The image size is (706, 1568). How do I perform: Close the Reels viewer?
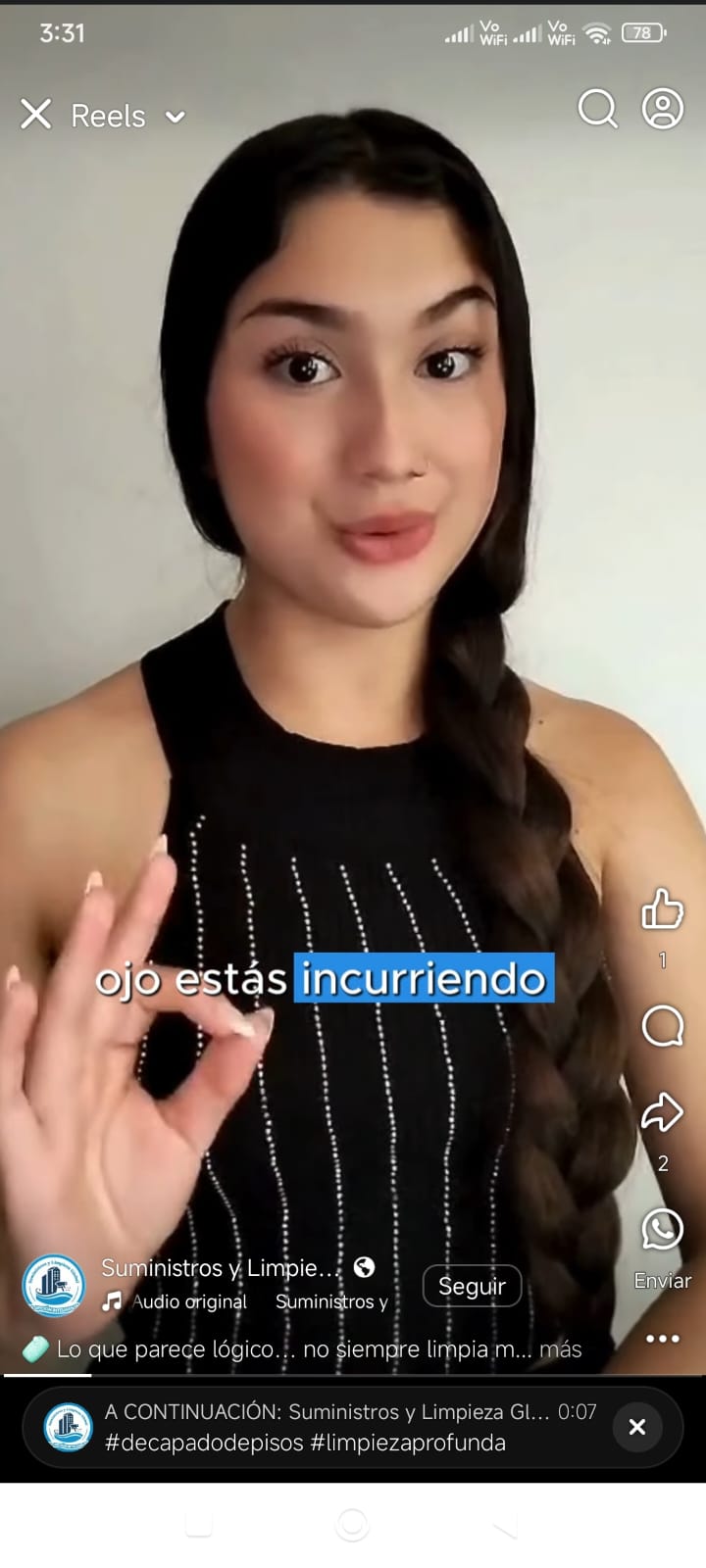(x=36, y=115)
